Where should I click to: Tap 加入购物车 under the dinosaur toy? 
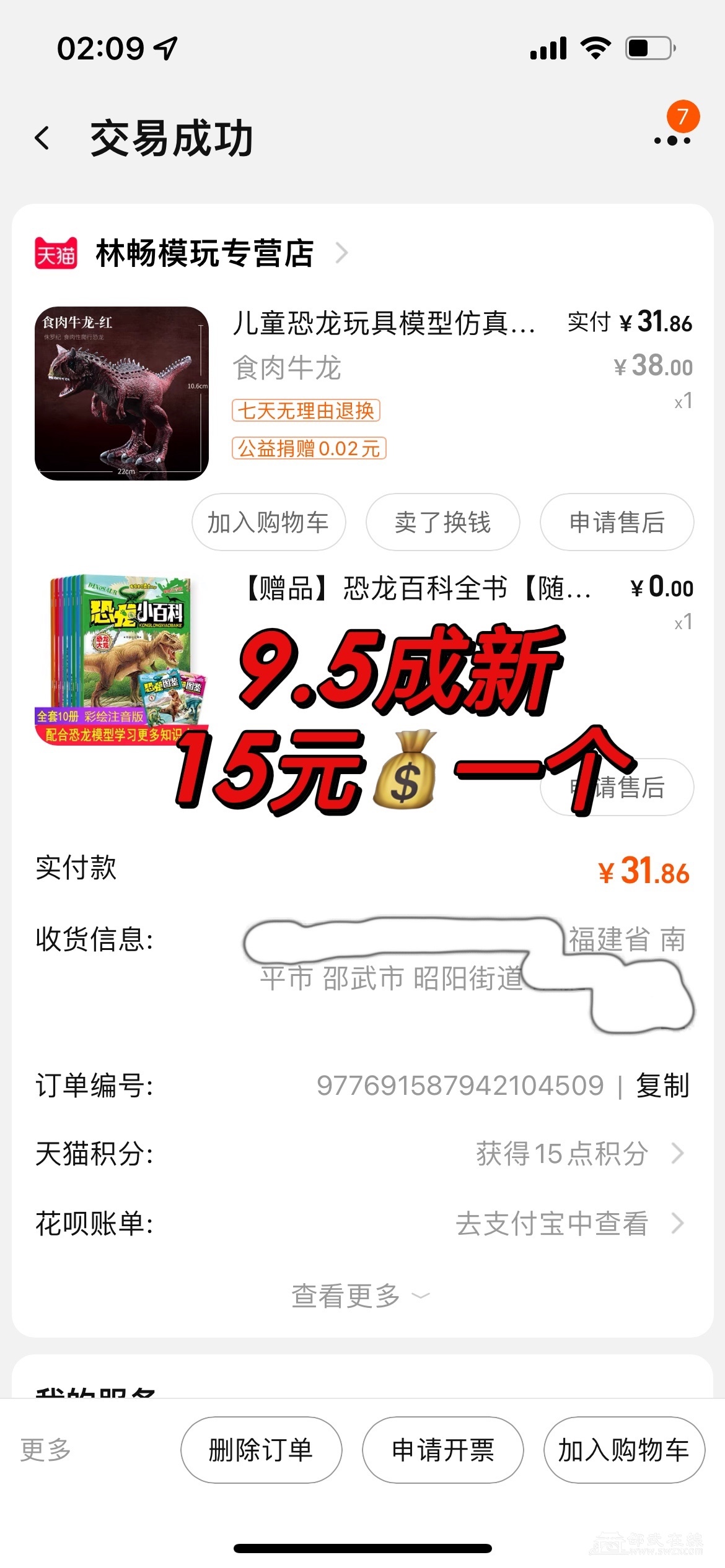pyautogui.click(x=268, y=522)
